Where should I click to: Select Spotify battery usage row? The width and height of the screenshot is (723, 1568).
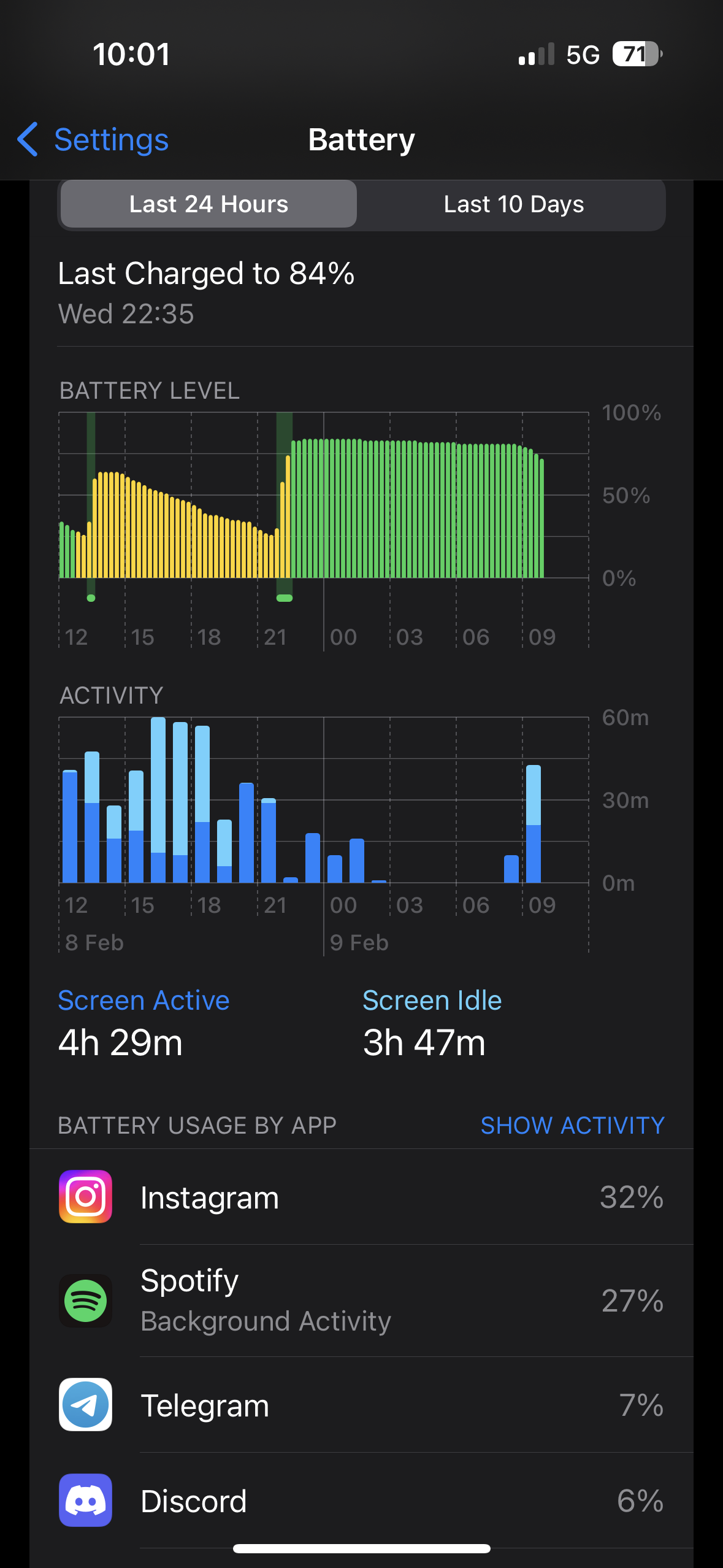click(x=361, y=1301)
